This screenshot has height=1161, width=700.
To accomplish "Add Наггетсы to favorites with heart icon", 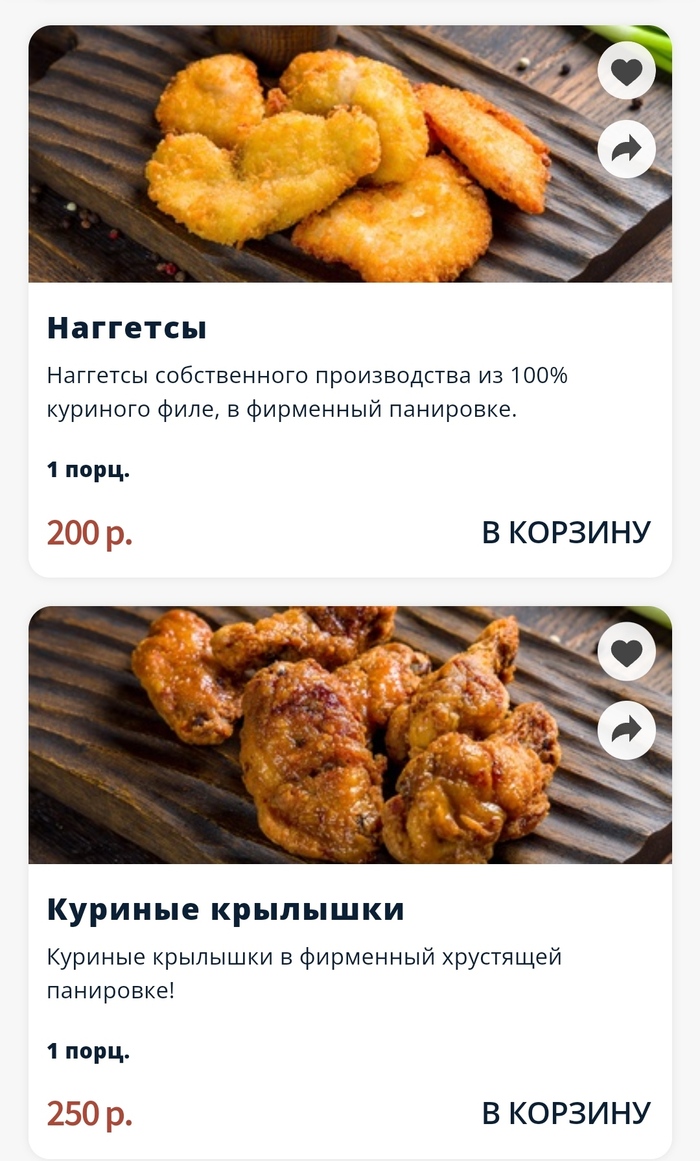I will tap(626, 72).
